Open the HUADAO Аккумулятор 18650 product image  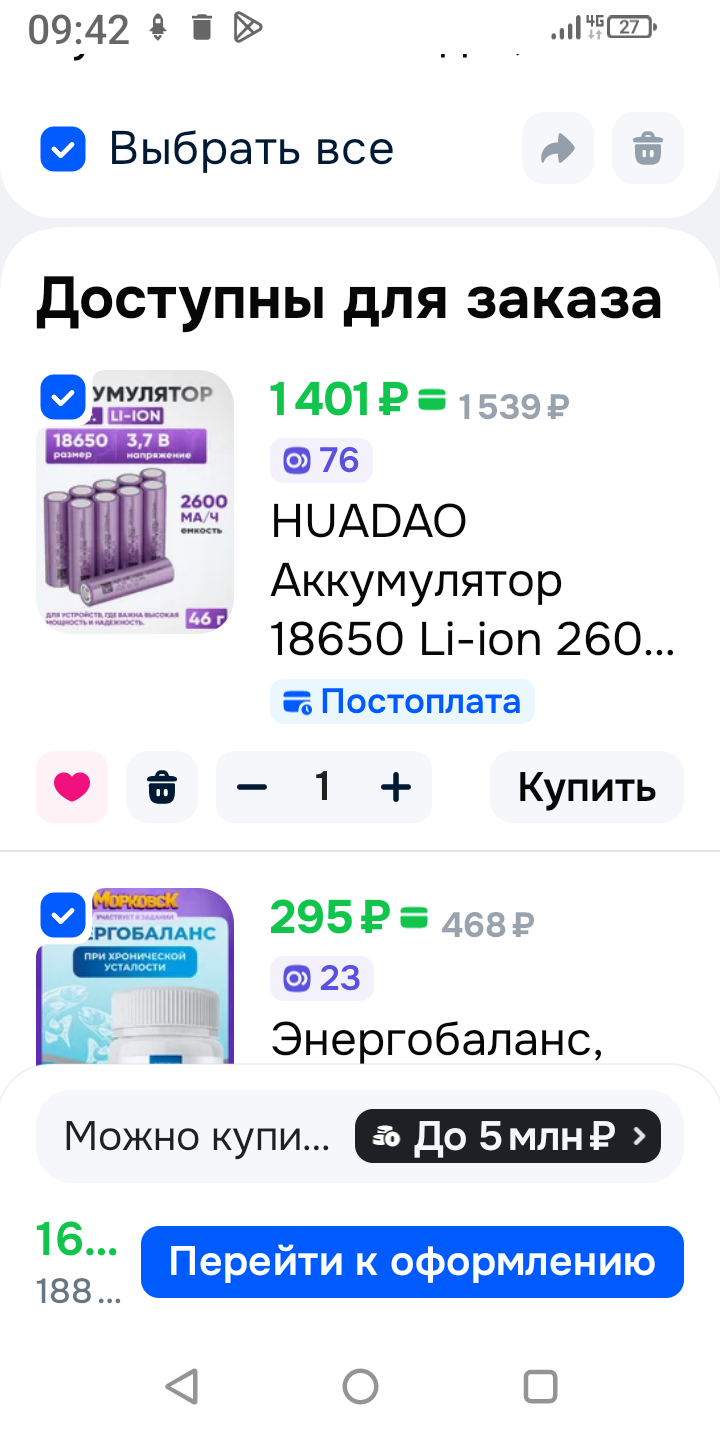135,520
